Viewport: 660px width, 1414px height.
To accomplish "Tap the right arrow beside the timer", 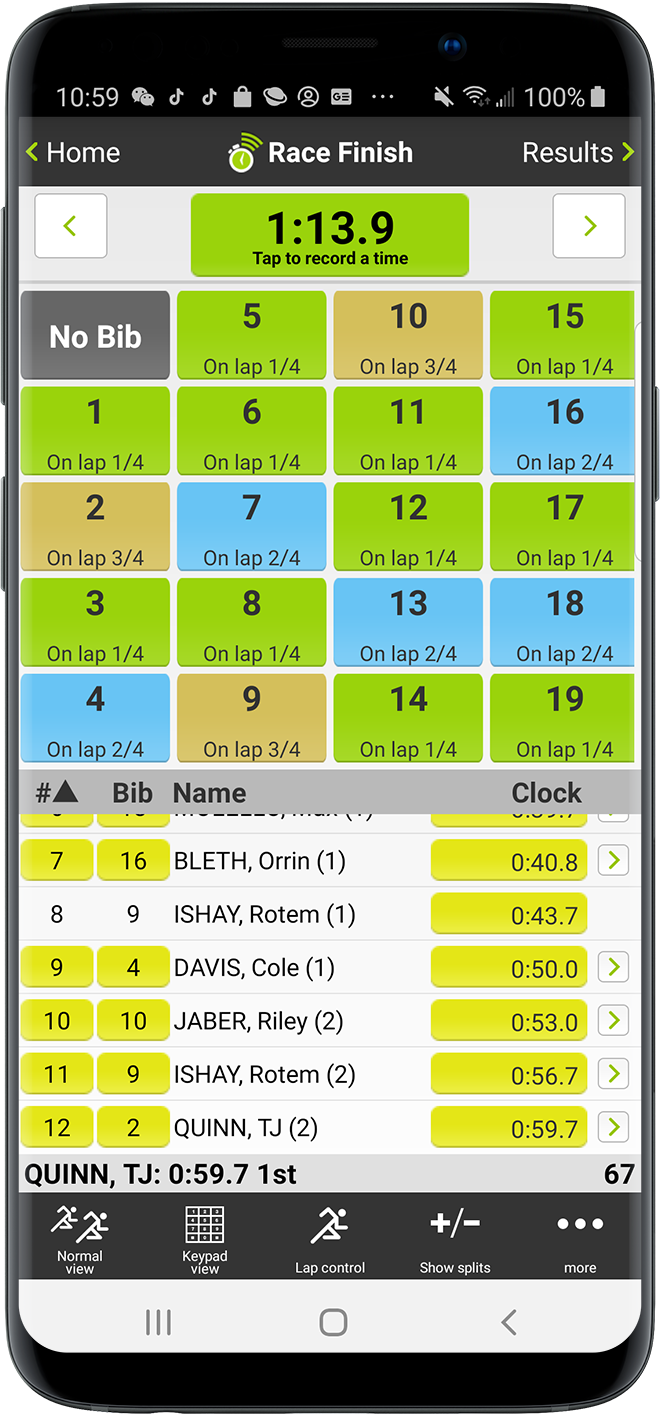I will point(589,226).
